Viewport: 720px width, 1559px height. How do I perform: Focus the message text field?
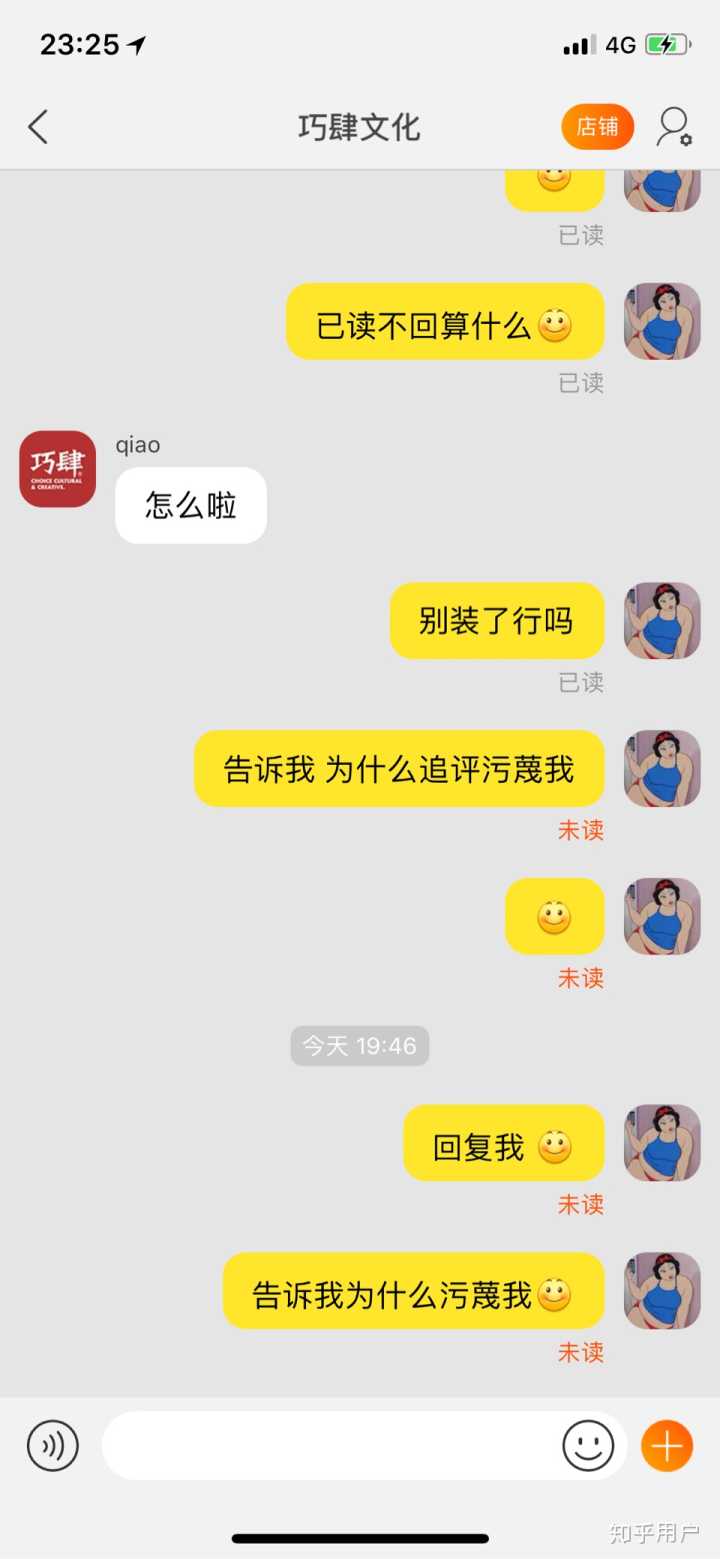coord(330,1445)
